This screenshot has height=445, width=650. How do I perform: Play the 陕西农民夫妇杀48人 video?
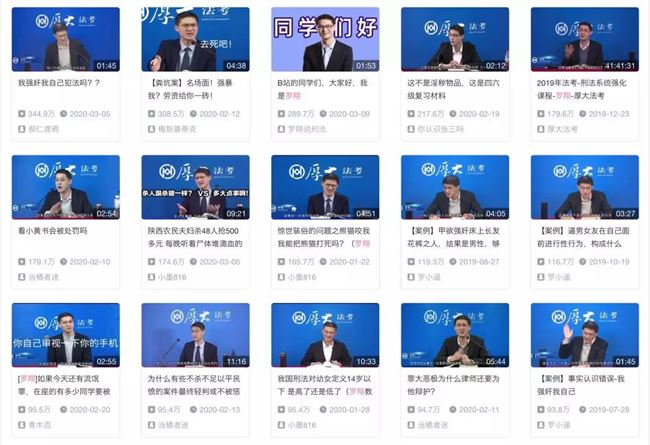[x=195, y=187]
